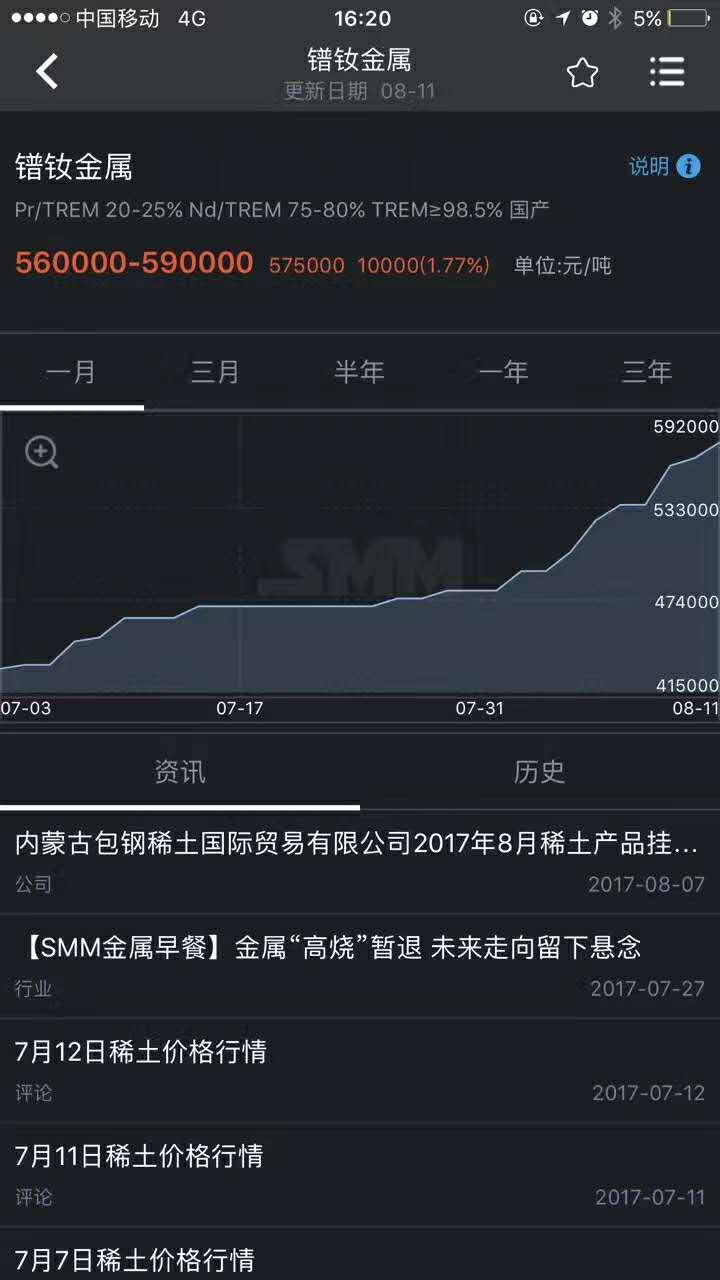The height and width of the screenshot is (1280, 720).
Task: Show the 一年 price chart
Action: tap(503, 372)
